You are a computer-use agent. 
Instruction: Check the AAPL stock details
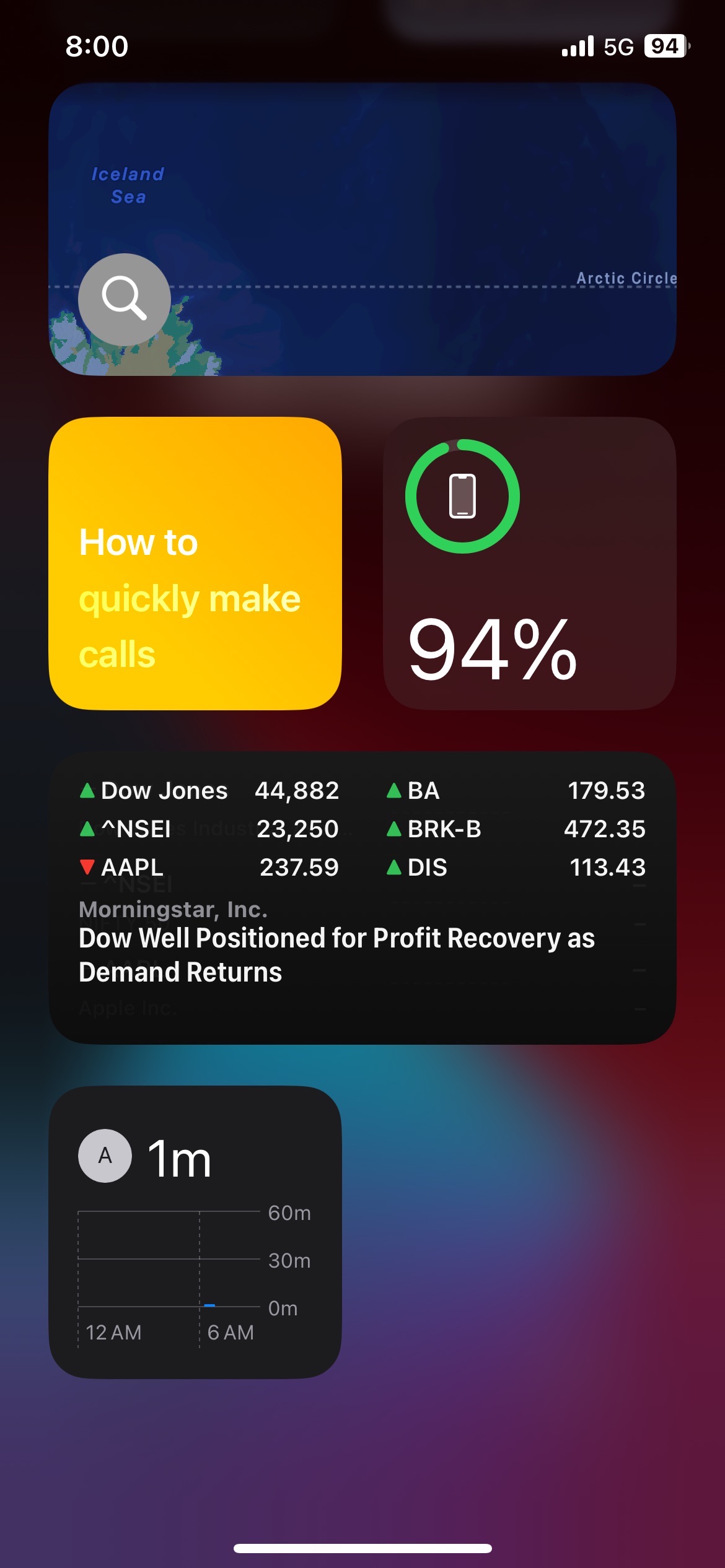(209, 868)
